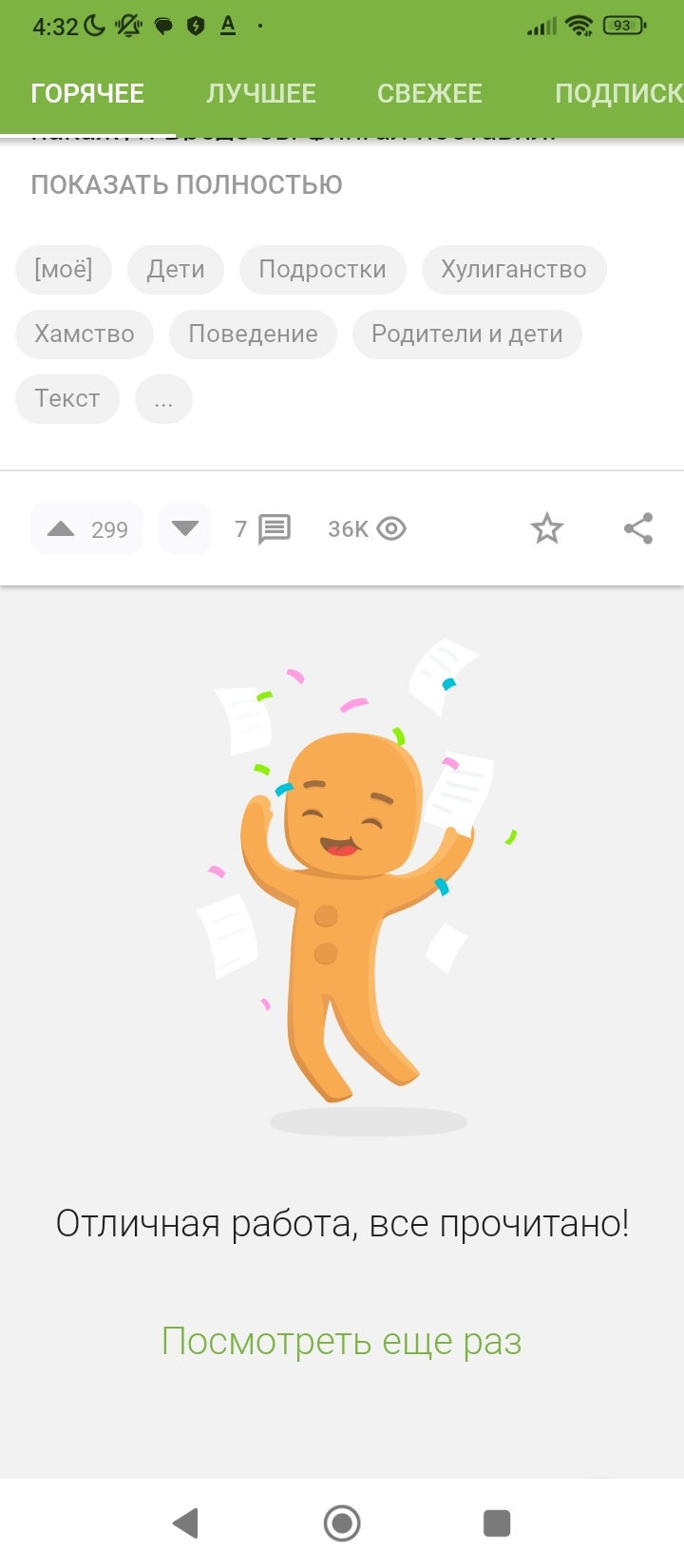Tap Посмотреть еще раз link
This screenshot has height=1568, width=684.
click(341, 1342)
